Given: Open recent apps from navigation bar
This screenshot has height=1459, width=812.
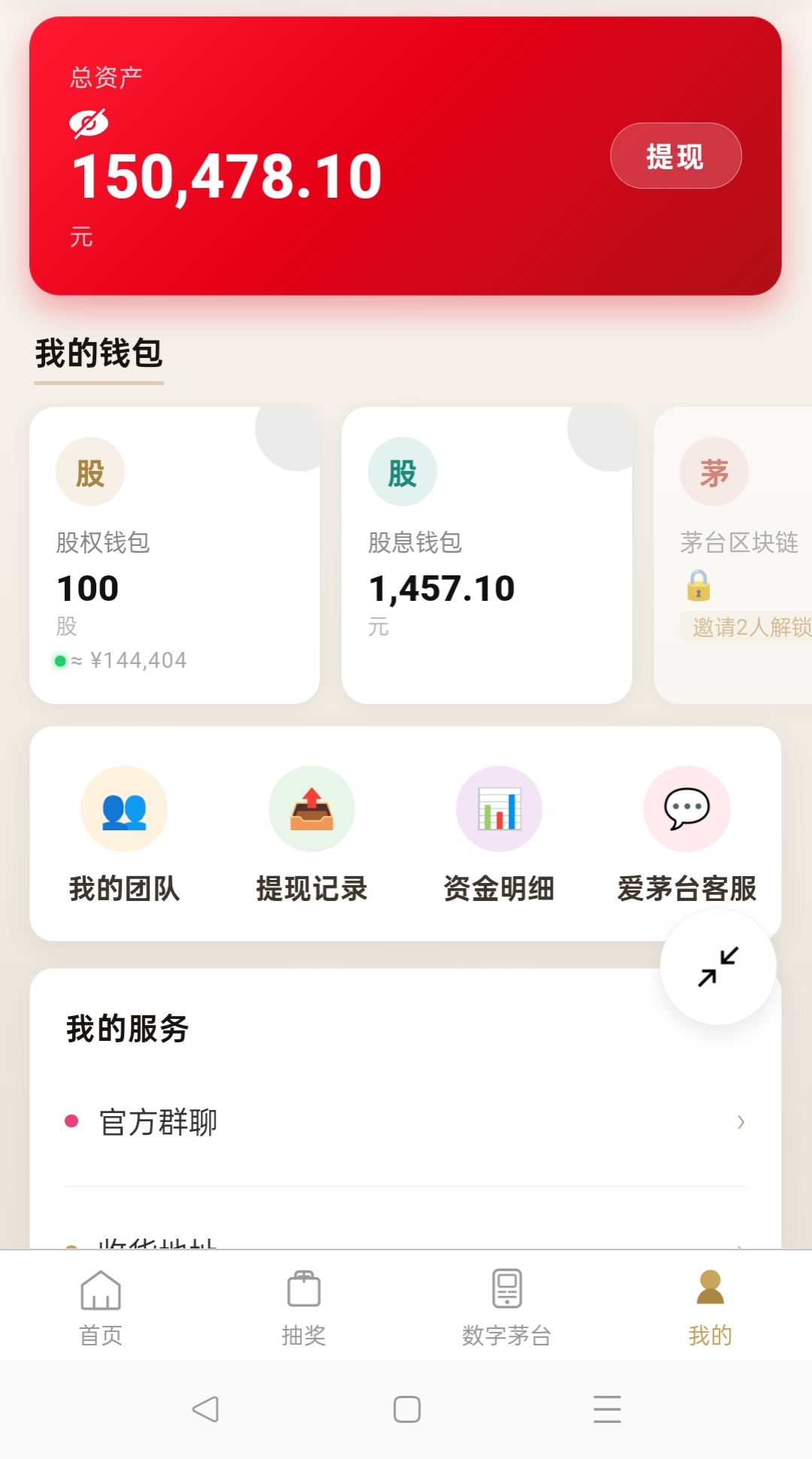Looking at the screenshot, I should point(607,1409).
